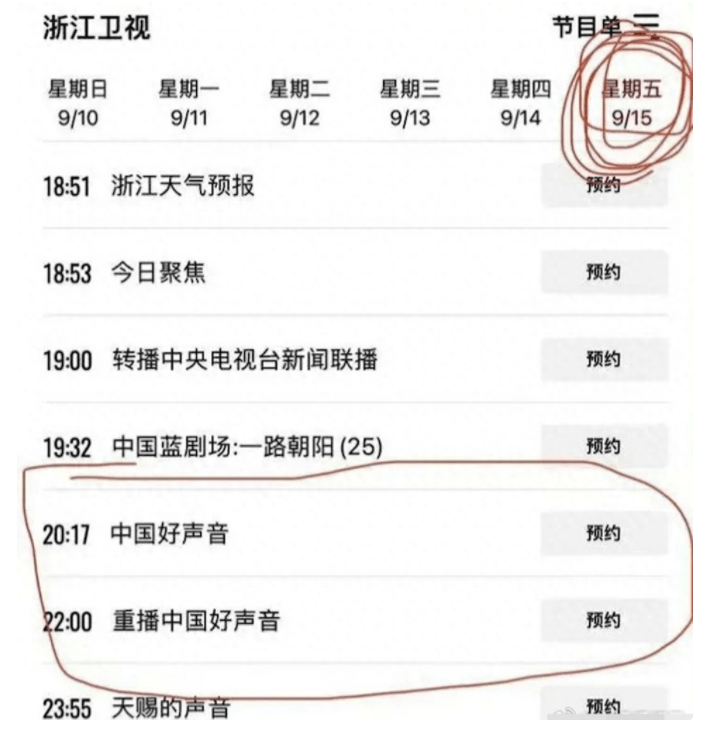
Task: Reserve 中国蓝剧场:一路朝阳 (25)
Action: pyautogui.click(x=603, y=446)
